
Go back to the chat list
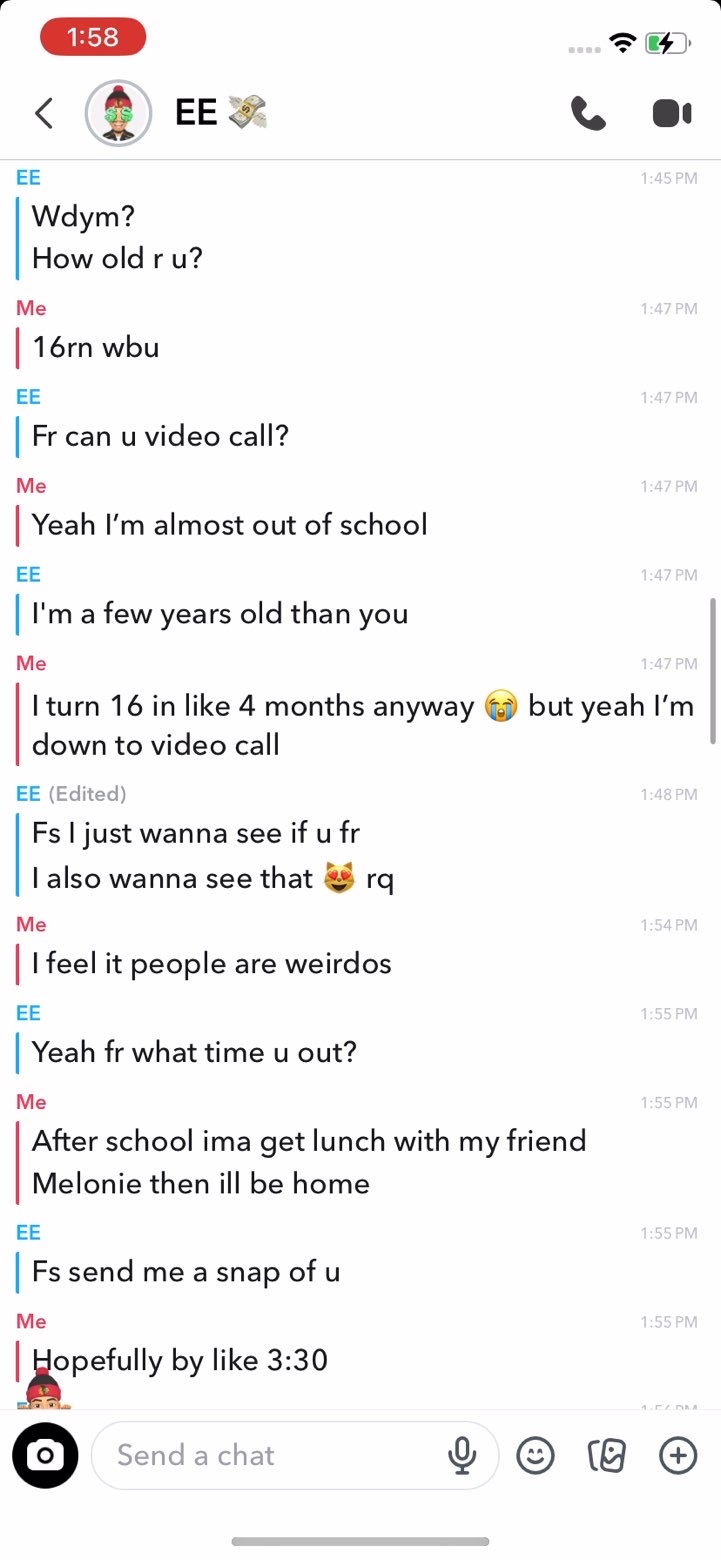point(43,114)
